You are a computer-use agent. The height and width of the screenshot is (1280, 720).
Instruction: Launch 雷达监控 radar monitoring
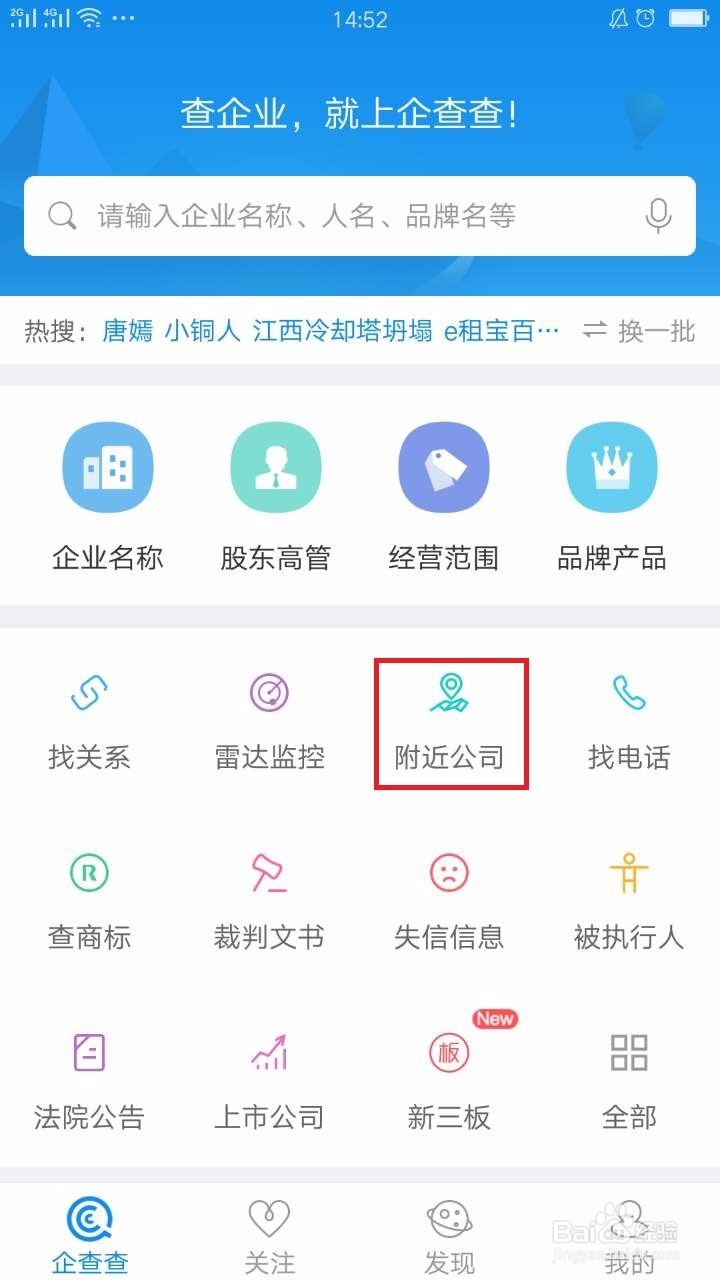(270, 720)
